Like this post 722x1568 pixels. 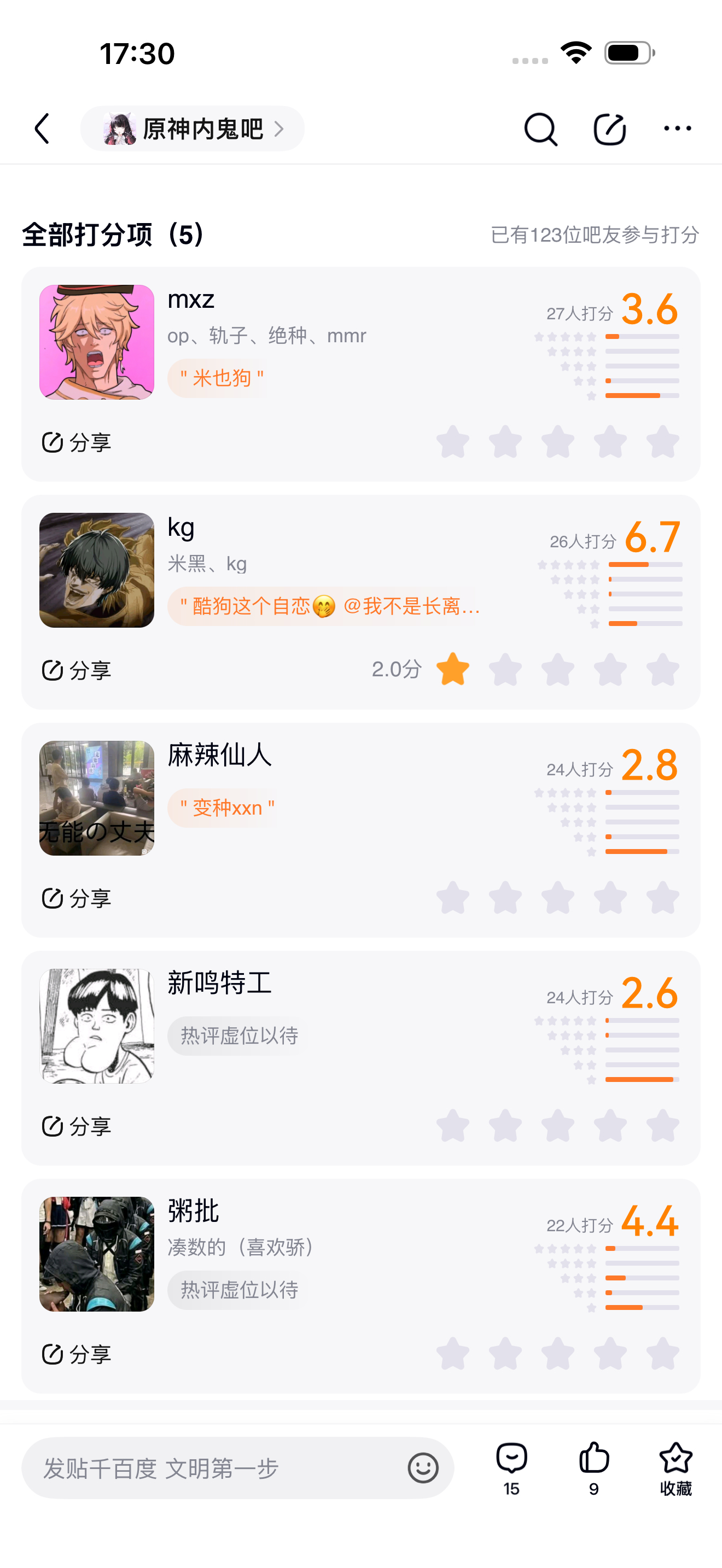click(593, 1468)
